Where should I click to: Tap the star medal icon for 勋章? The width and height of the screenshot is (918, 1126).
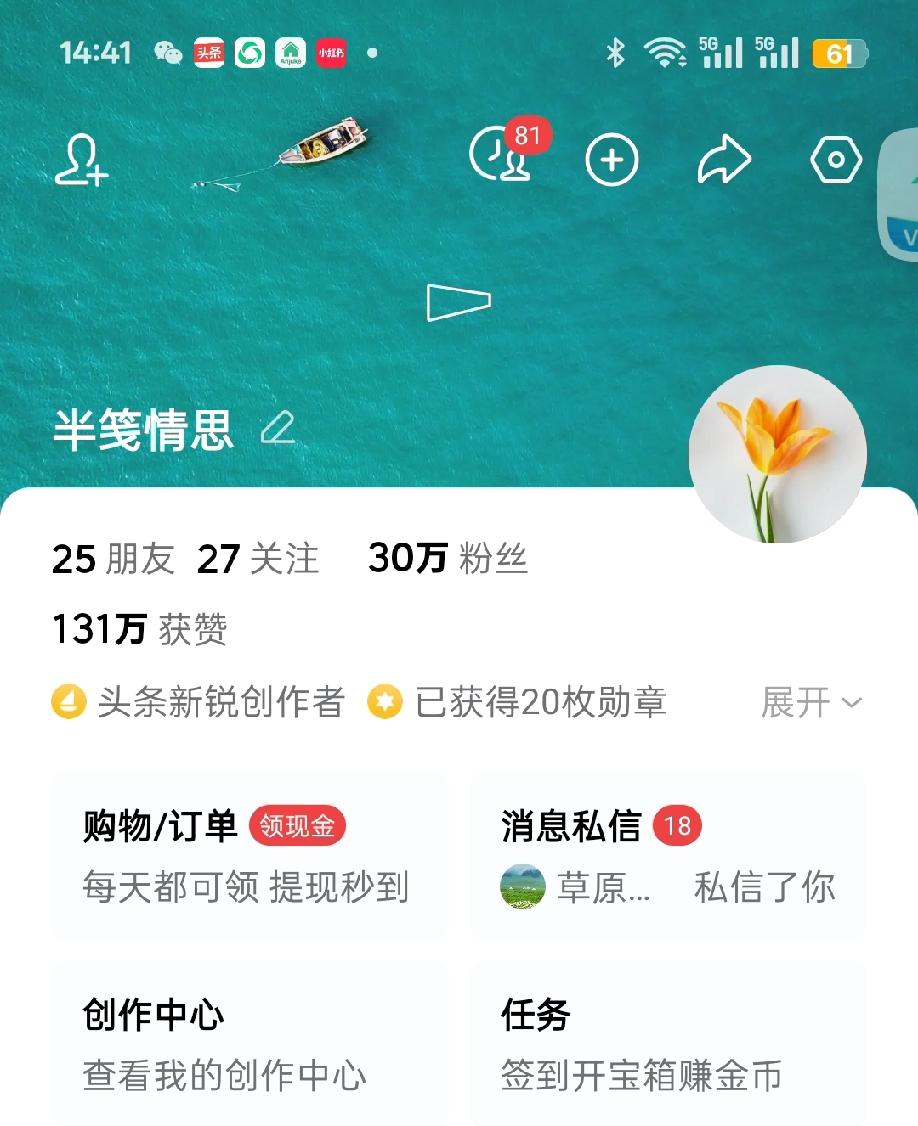click(x=385, y=703)
